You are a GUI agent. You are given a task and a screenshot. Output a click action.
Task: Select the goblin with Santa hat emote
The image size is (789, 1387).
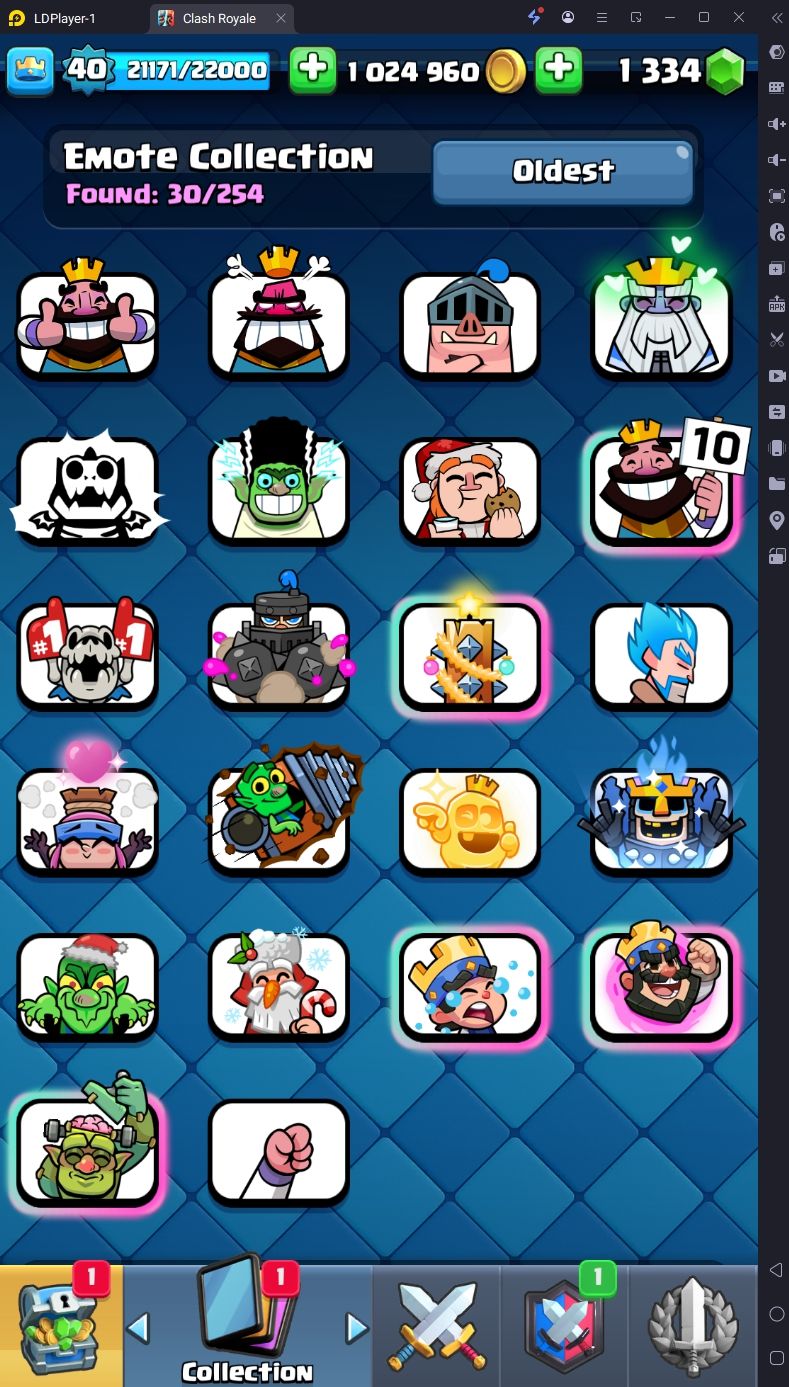point(87,985)
